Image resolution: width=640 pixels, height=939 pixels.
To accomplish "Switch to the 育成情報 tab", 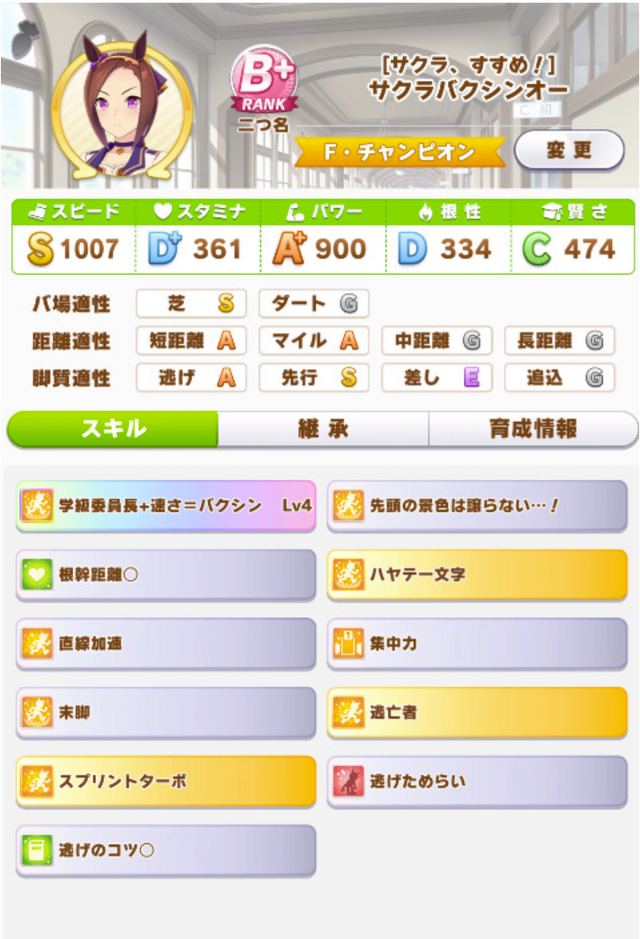I will pos(532,429).
